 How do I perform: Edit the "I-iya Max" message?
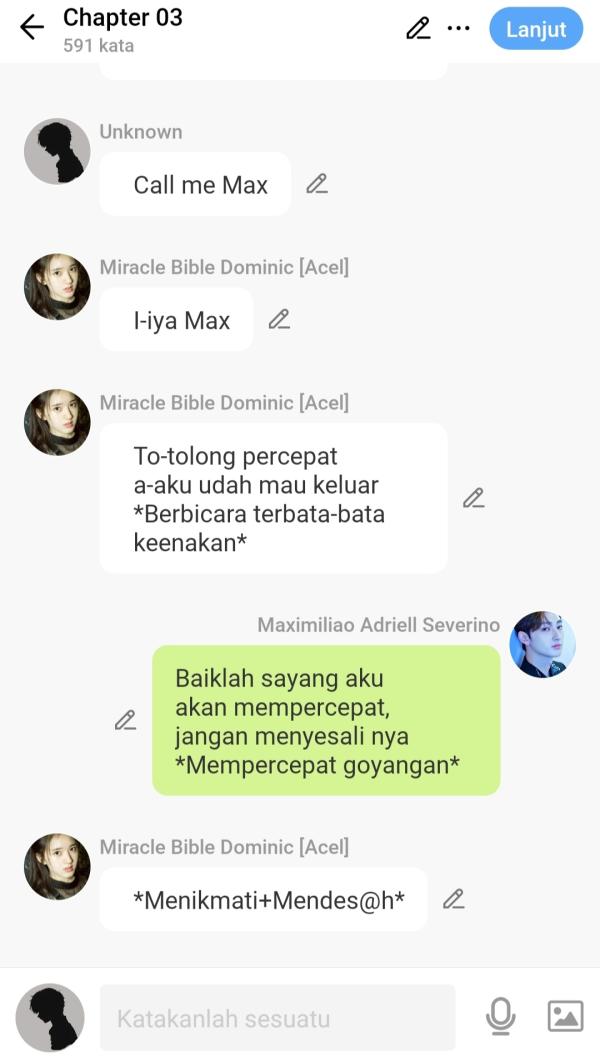pyautogui.click(x=279, y=320)
